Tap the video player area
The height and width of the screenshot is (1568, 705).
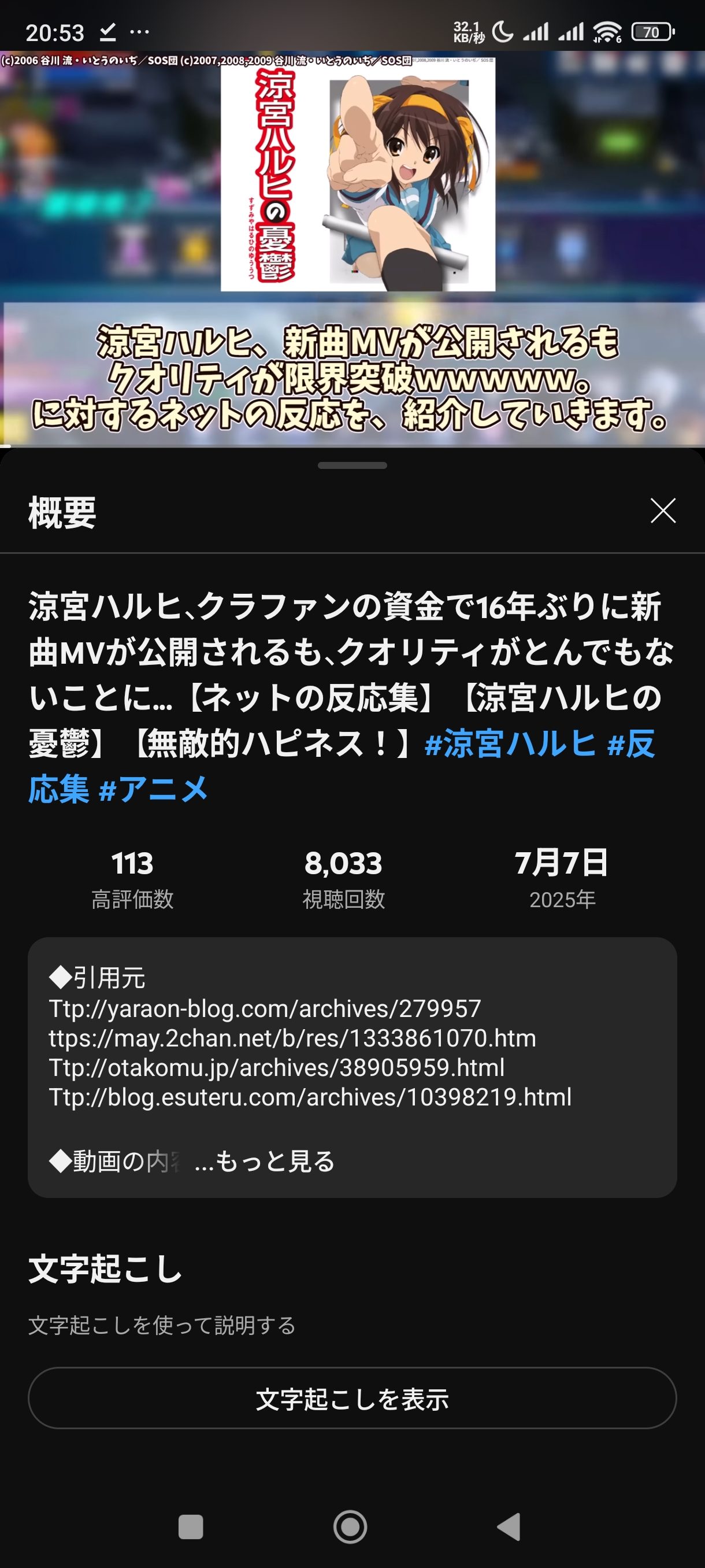click(352, 249)
